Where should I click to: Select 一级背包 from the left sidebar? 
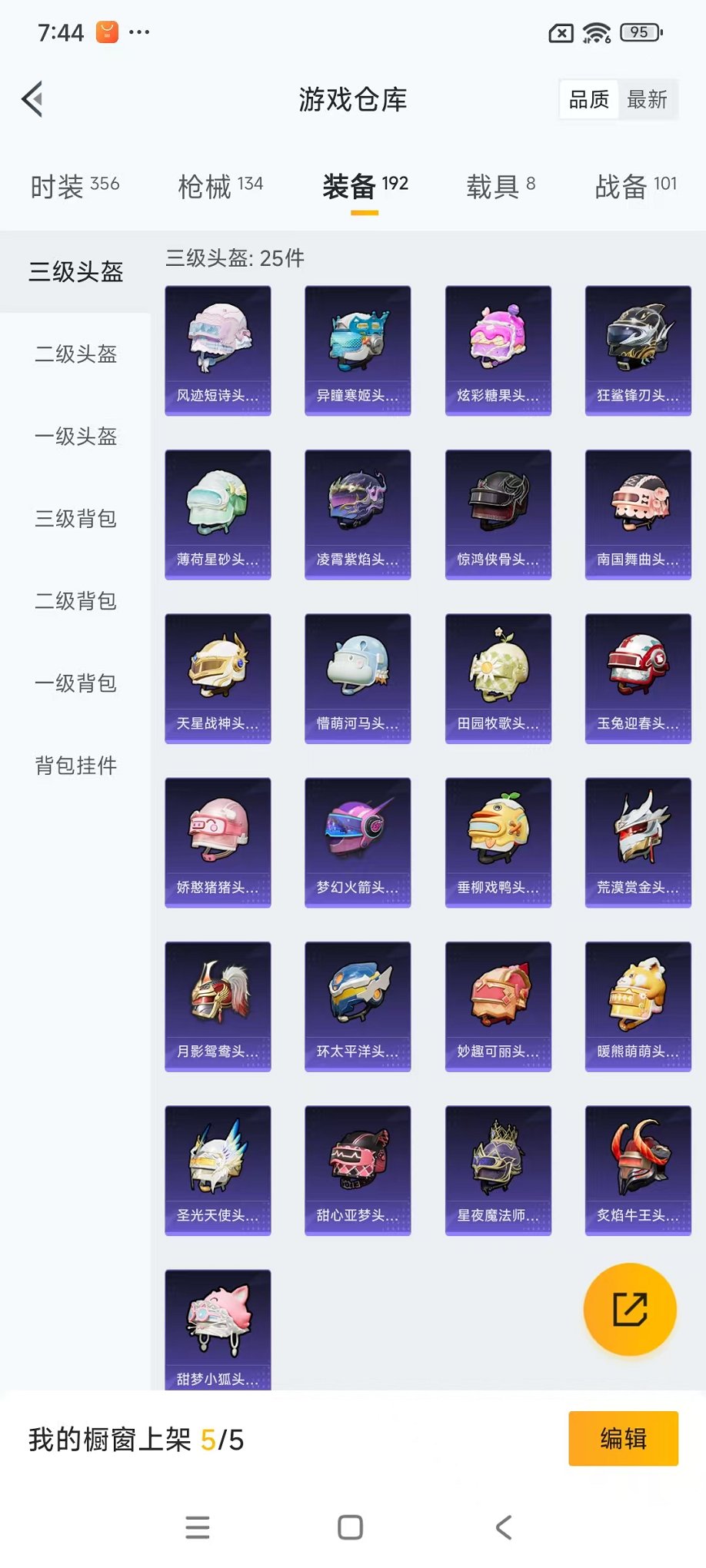coord(75,683)
